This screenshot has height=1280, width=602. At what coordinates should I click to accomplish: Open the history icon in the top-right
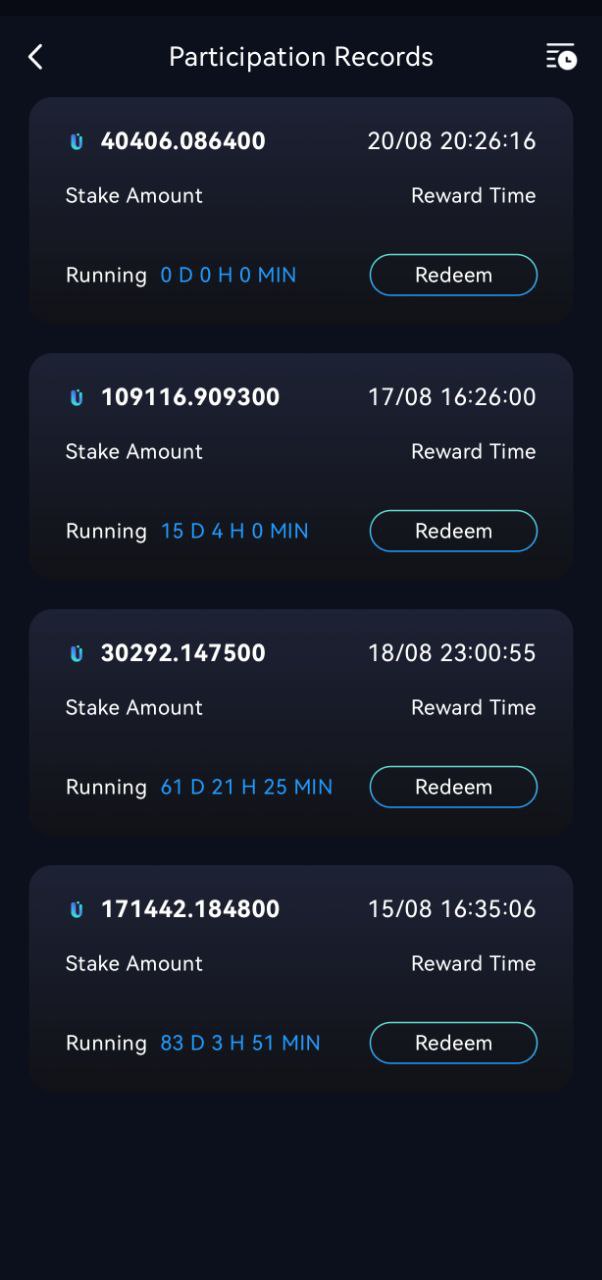(x=561, y=57)
